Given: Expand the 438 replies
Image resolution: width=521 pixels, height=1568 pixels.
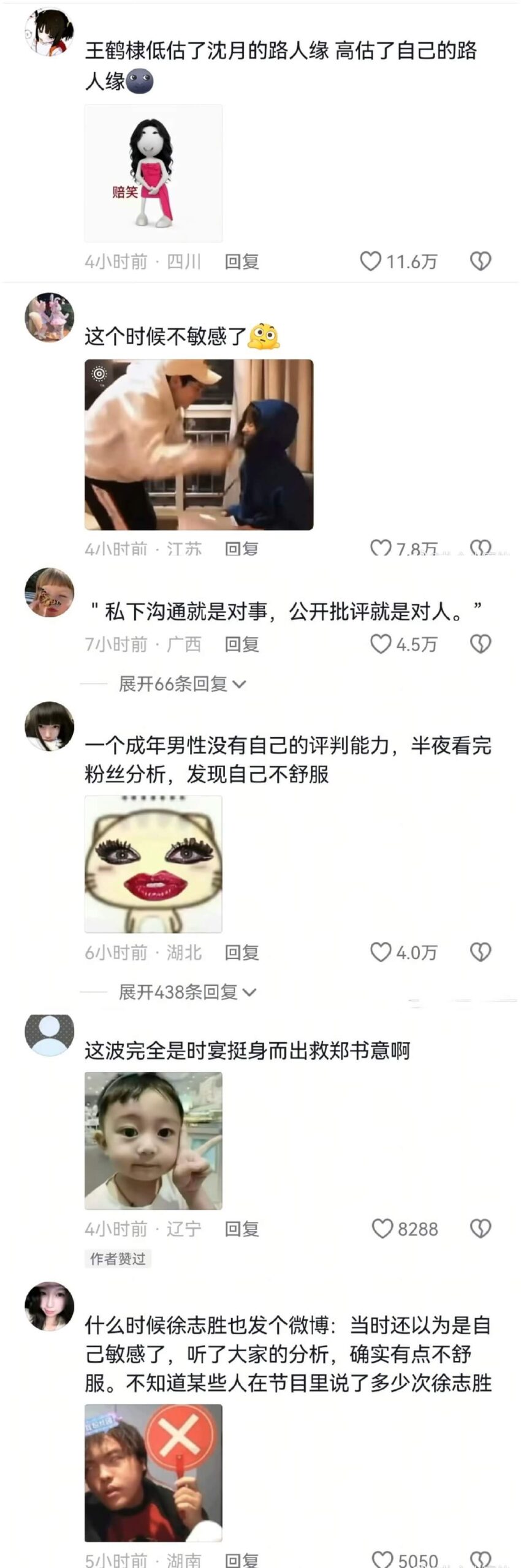Looking at the screenshot, I should [x=186, y=992].
